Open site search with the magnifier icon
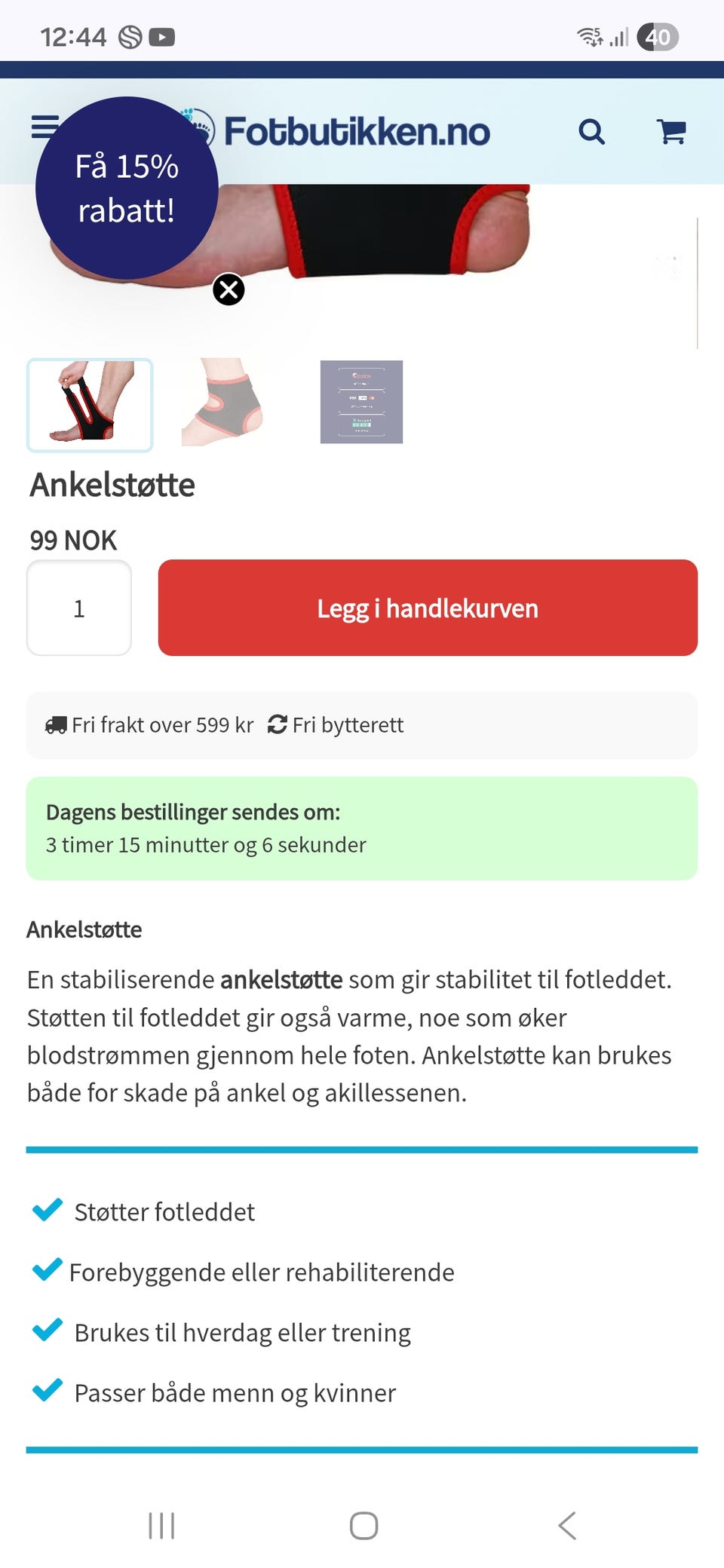 tap(591, 131)
